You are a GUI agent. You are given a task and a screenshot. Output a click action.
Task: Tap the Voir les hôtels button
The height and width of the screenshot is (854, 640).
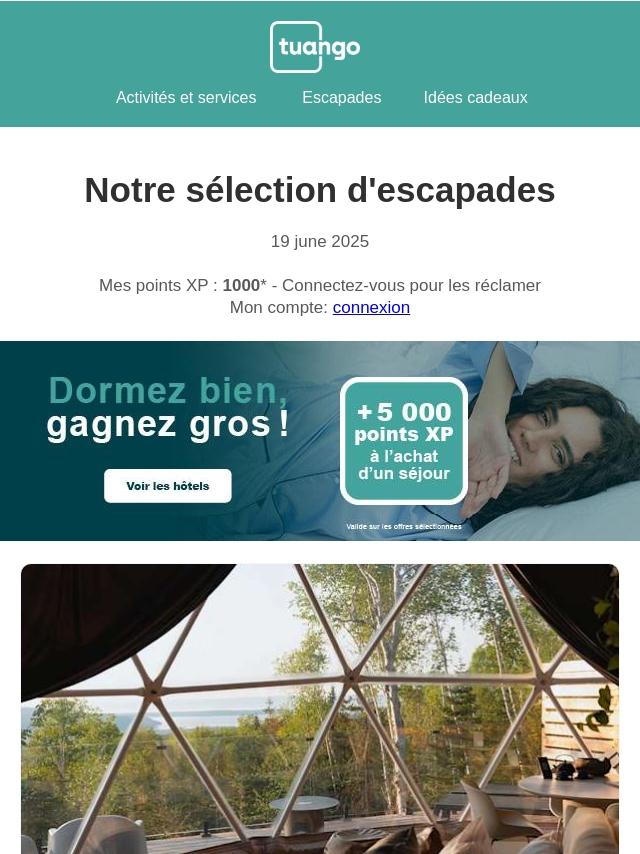coord(168,486)
